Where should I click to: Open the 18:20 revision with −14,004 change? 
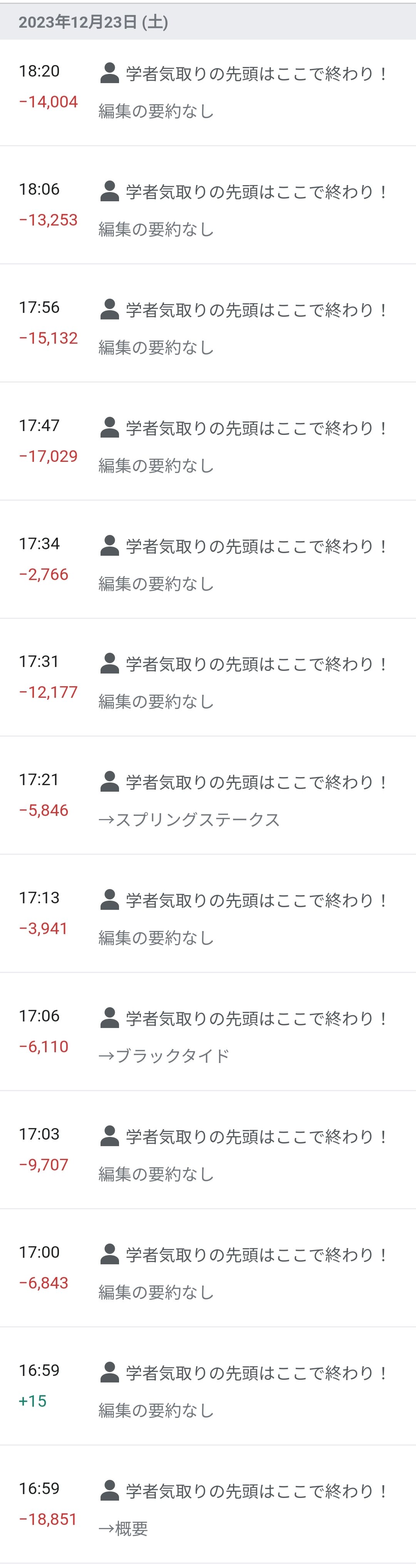click(x=208, y=92)
